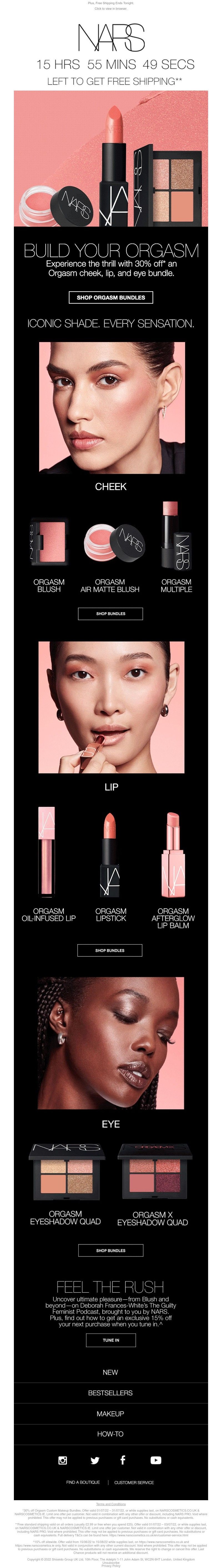
Task: Tap the Tune In button
Action: click(x=111, y=1340)
